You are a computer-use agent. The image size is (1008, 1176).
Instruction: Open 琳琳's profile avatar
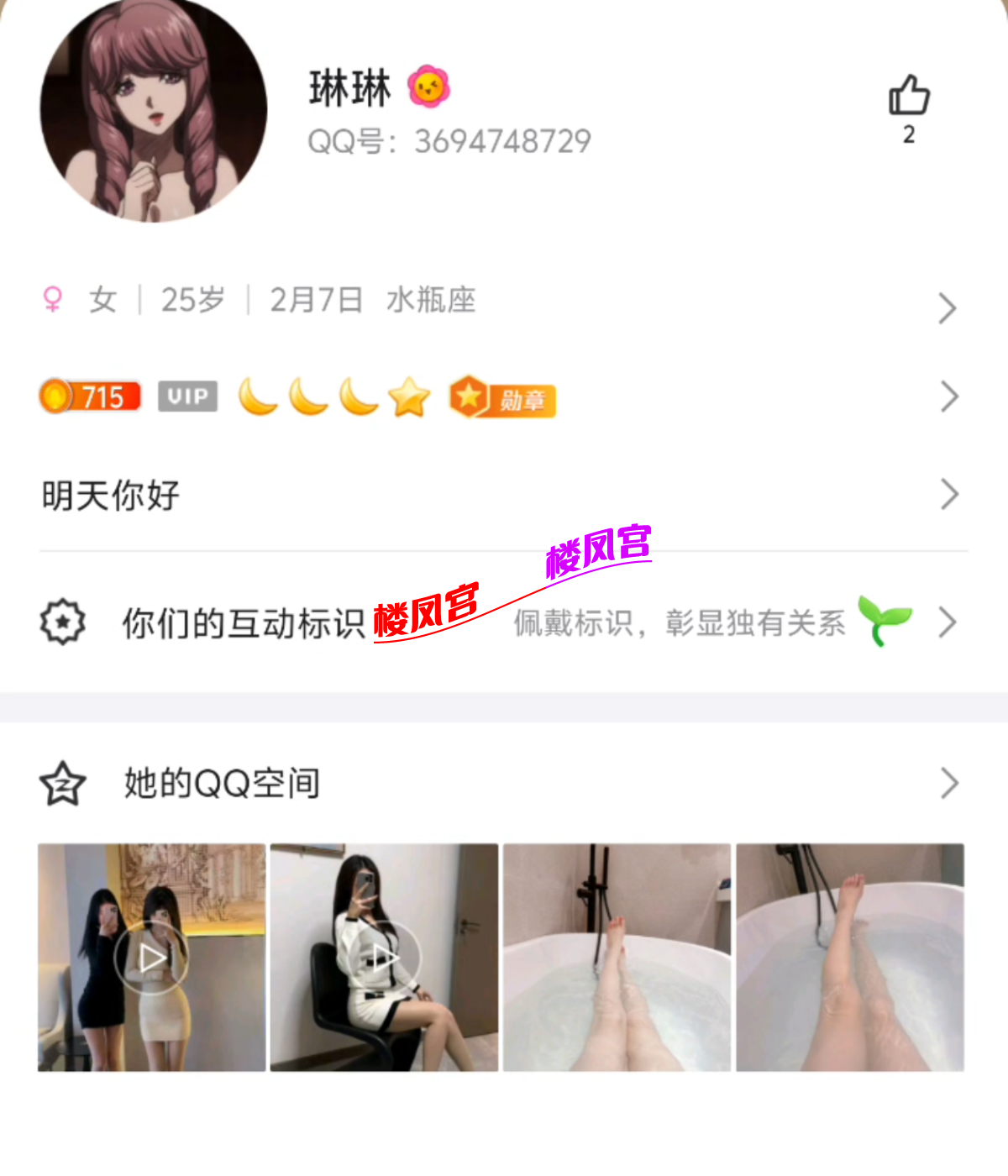click(154, 109)
